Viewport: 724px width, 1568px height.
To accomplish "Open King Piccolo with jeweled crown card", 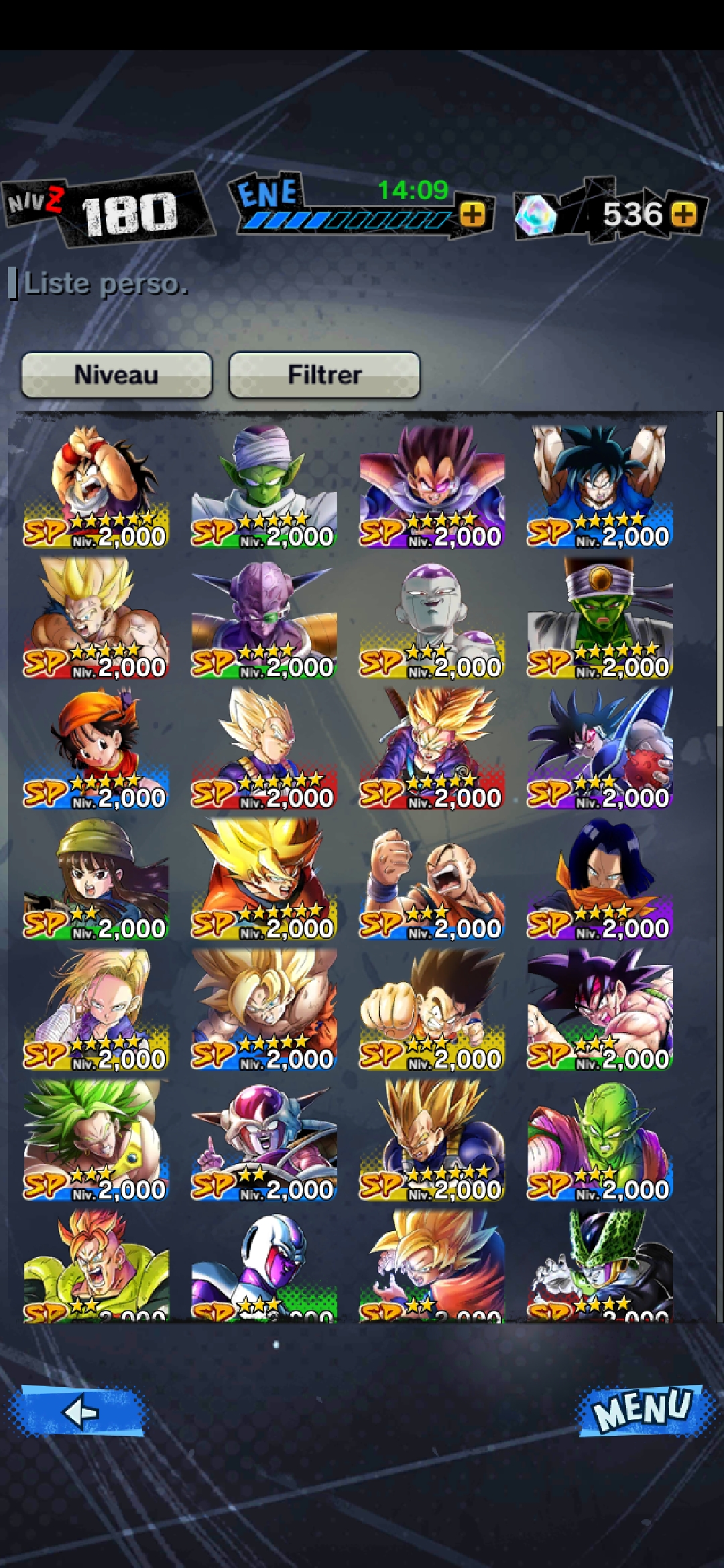I will point(599,617).
